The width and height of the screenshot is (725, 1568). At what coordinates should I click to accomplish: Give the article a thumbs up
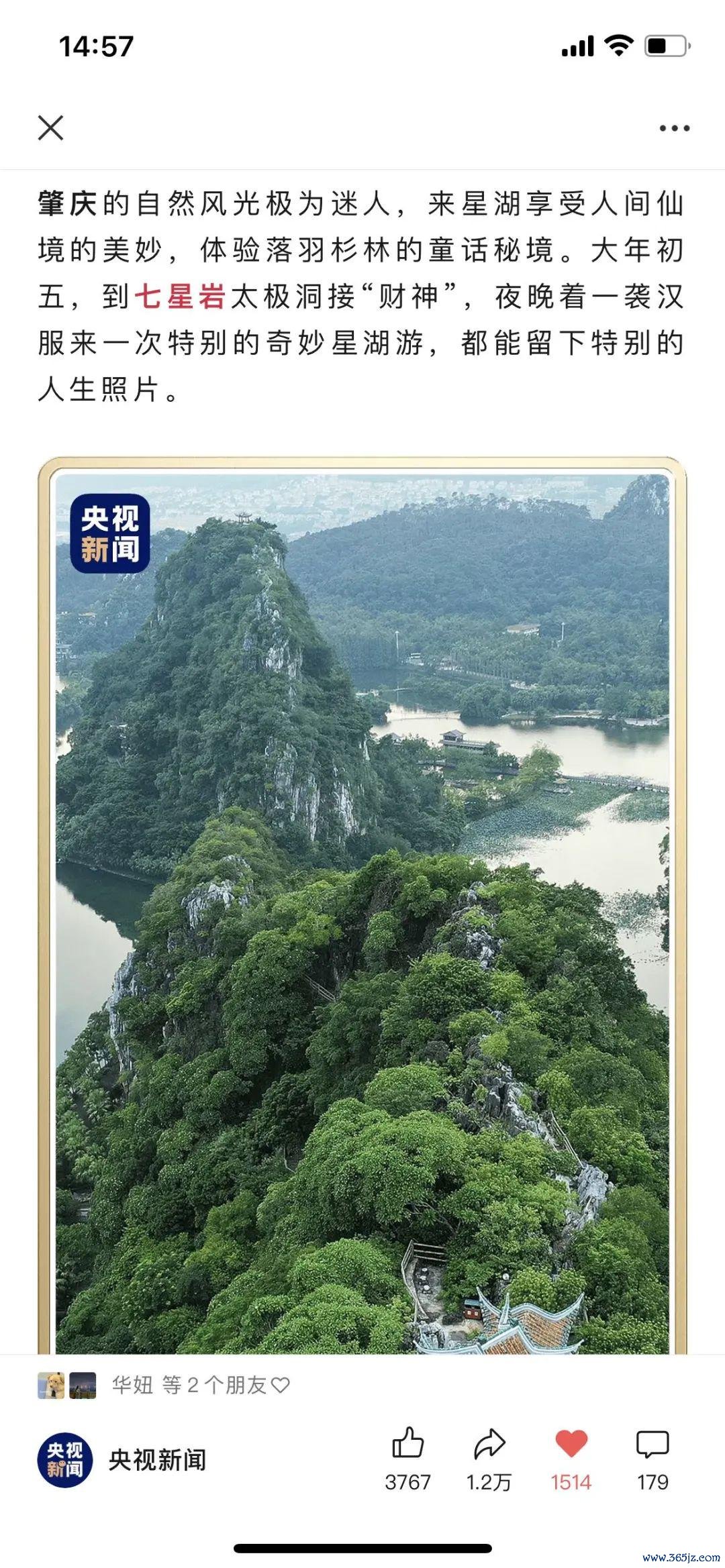click(x=407, y=1443)
